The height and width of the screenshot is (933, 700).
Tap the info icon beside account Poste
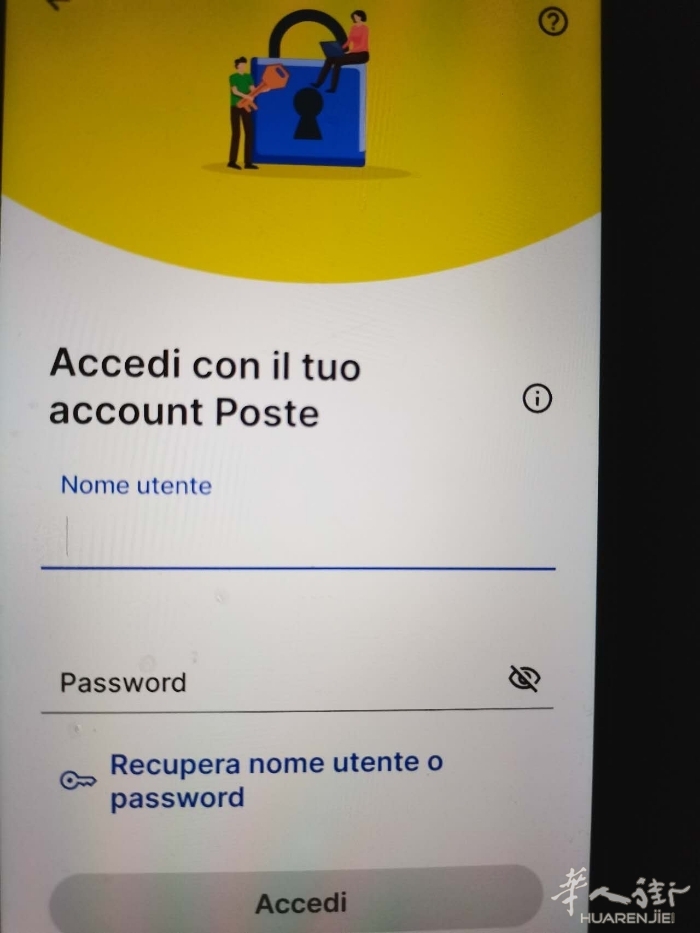537,399
